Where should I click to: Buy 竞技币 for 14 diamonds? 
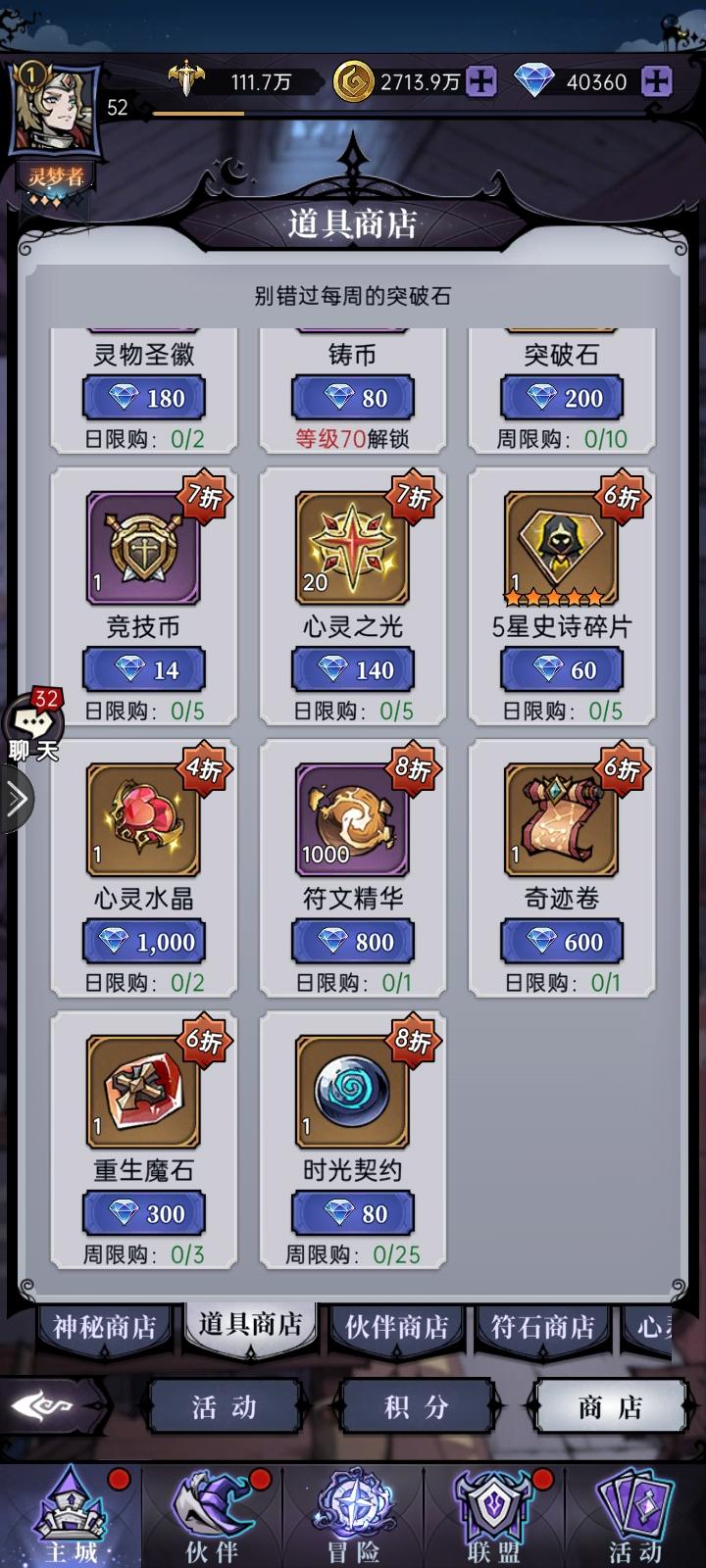click(x=143, y=669)
